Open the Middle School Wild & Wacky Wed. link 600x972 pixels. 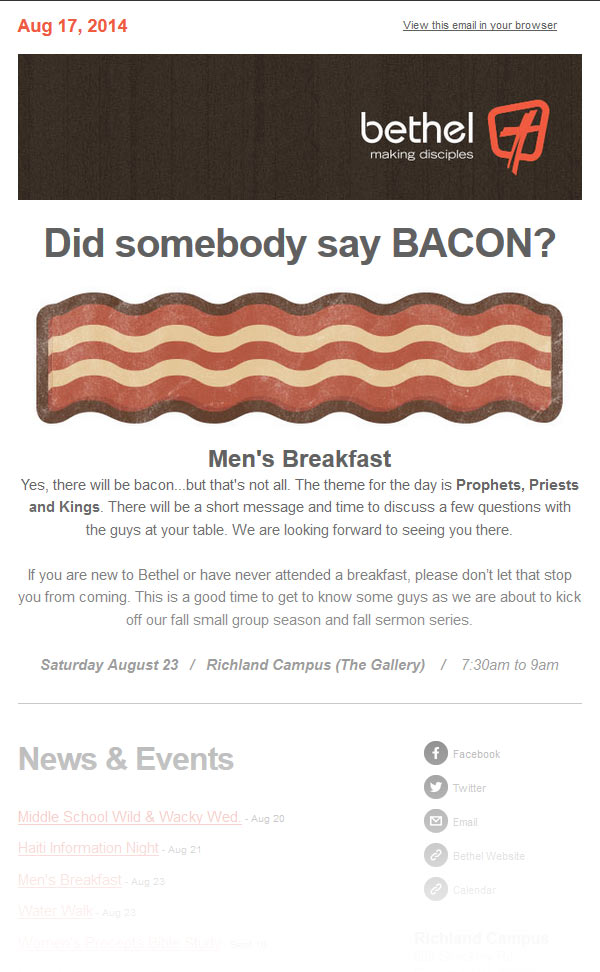pyautogui.click(x=130, y=817)
